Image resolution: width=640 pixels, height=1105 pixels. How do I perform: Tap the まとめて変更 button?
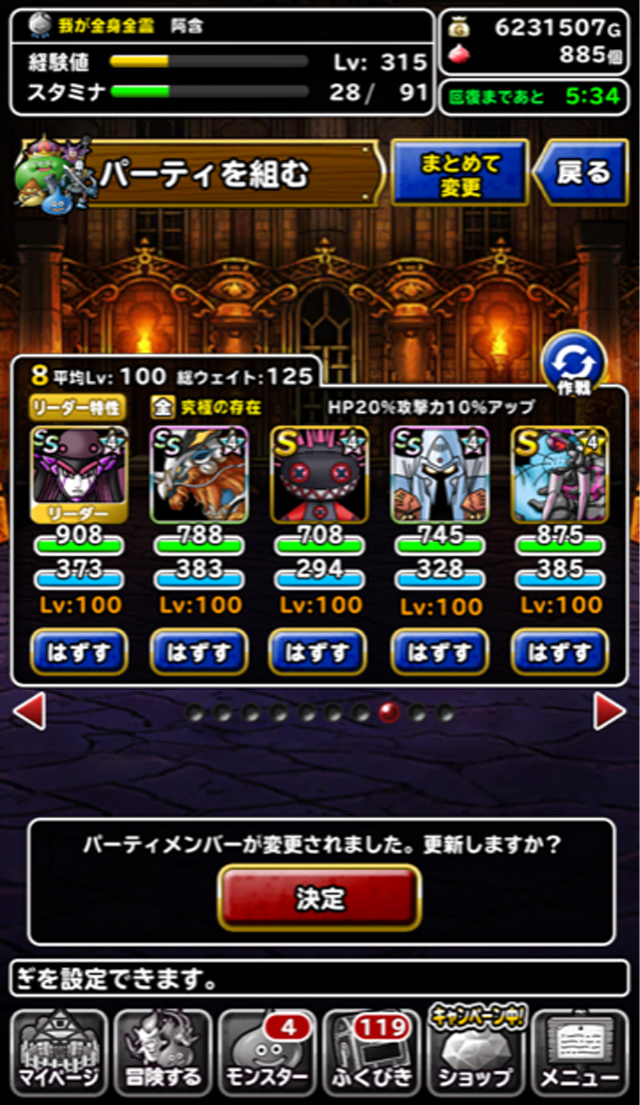(460, 173)
